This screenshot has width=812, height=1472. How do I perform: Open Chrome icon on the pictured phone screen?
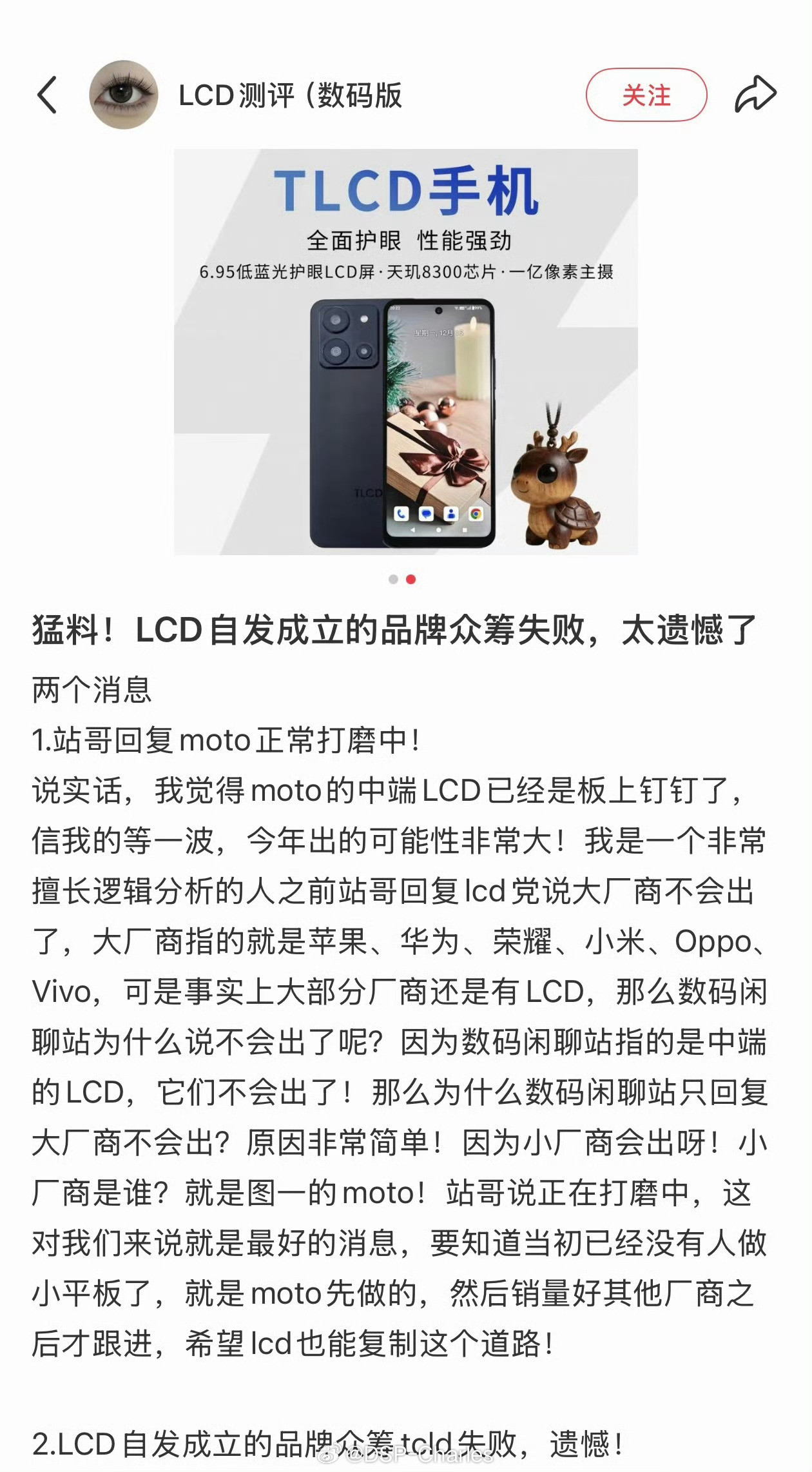coord(476,515)
